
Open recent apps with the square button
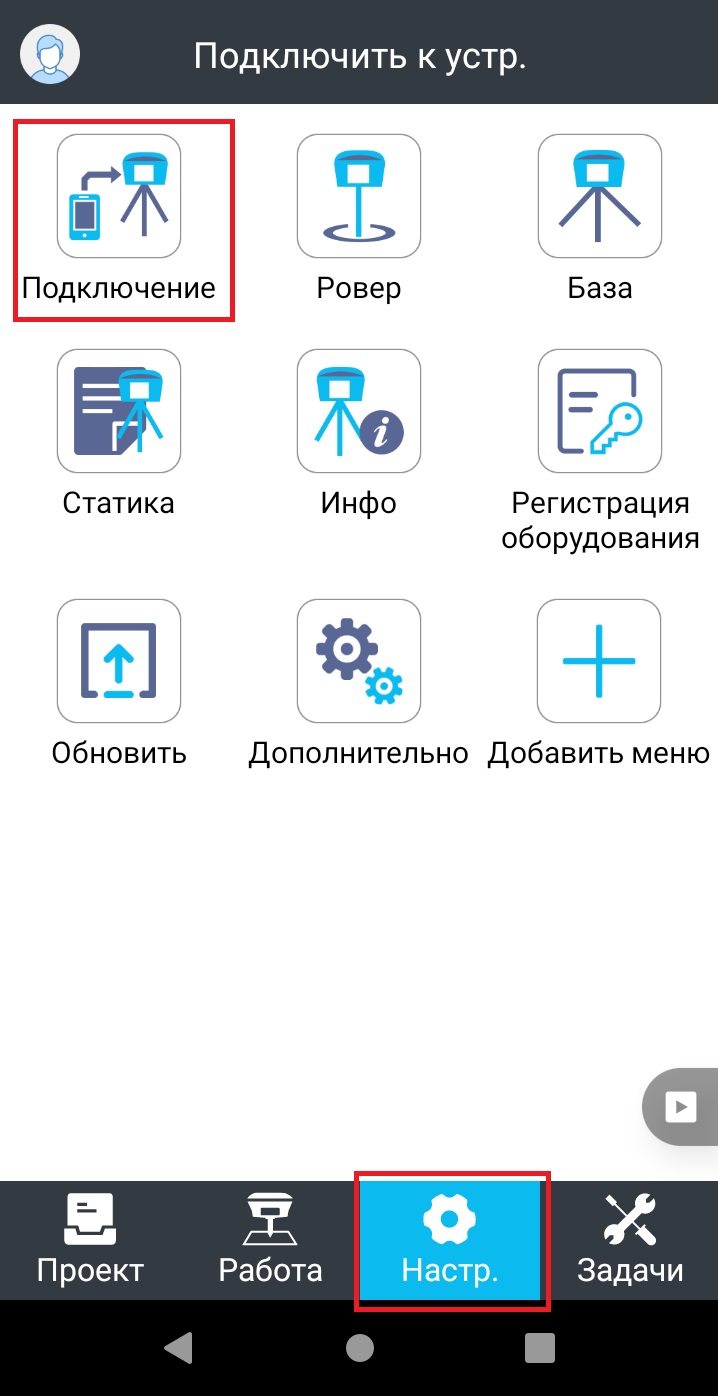tap(539, 1348)
